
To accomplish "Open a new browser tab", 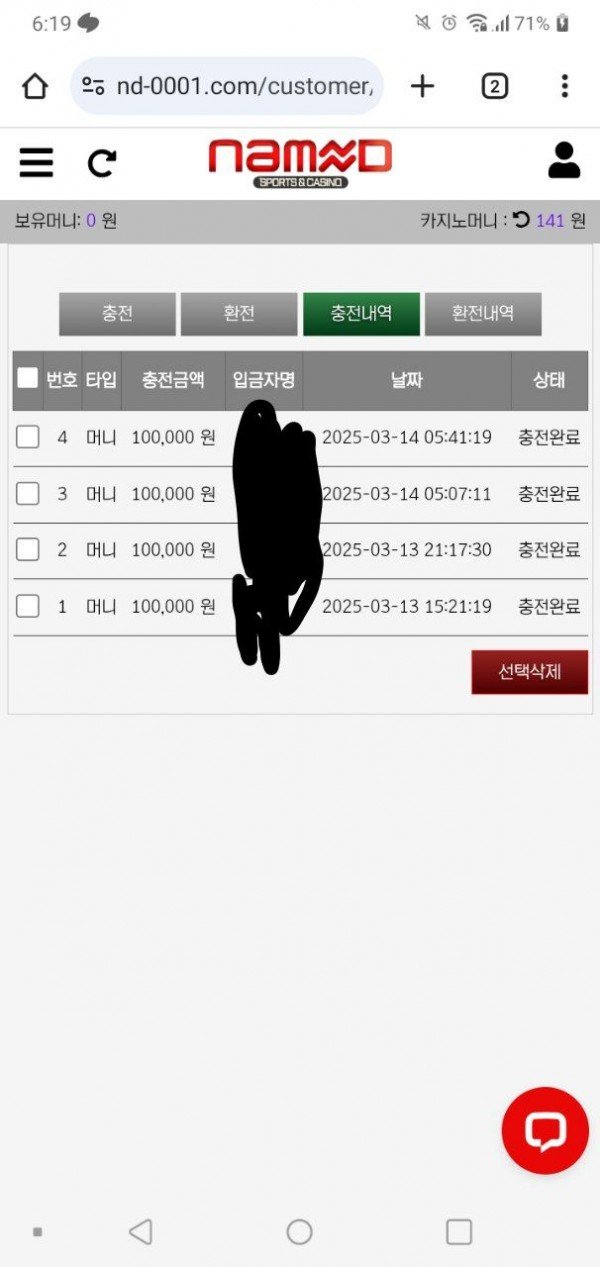I will point(423,86).
